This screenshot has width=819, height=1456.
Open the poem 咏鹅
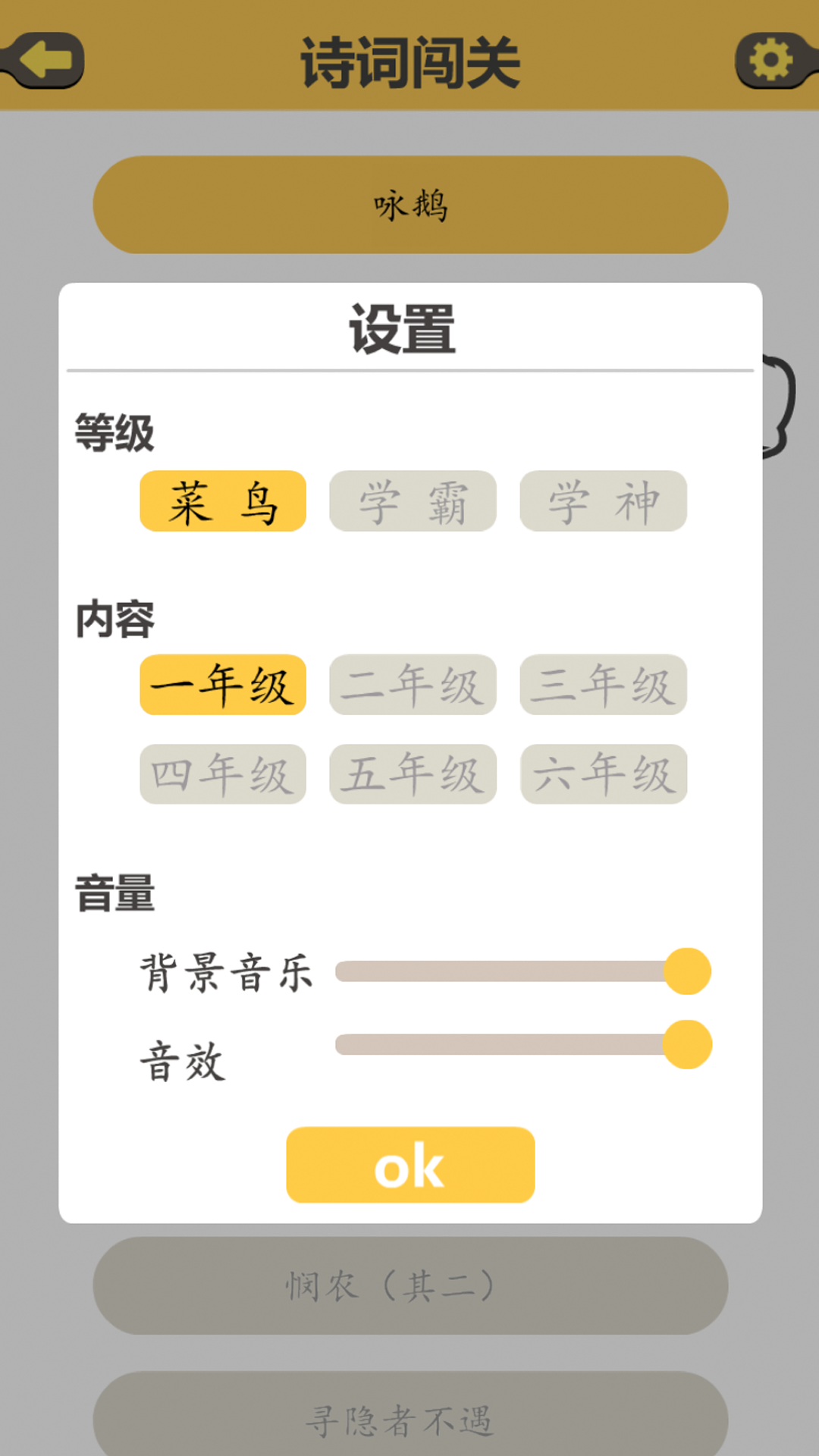pyautogui.click(x=409, y=203)
